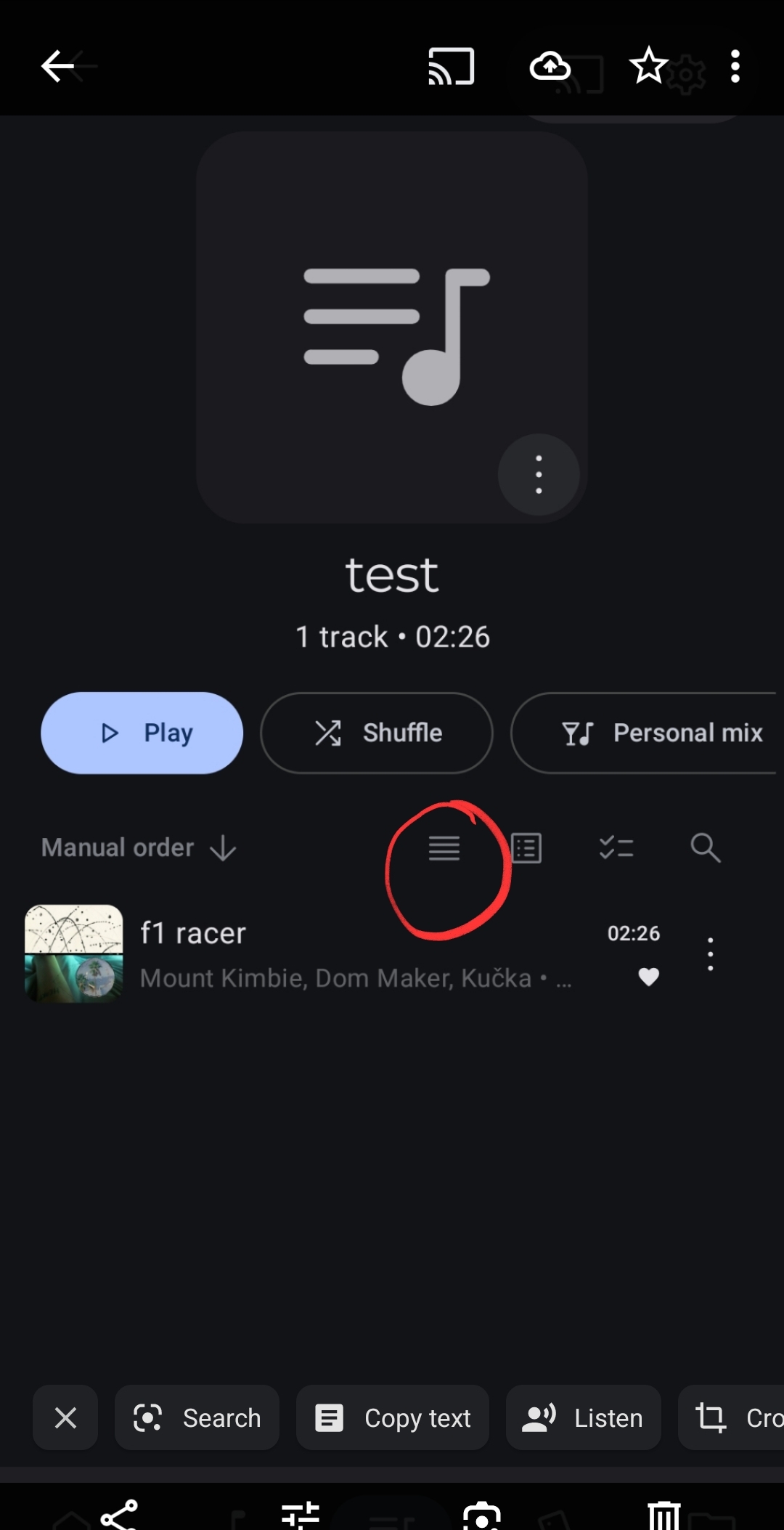Mark as favorite with the star icon
Viewport: 784px width, 1530px height.
point(648,65)
